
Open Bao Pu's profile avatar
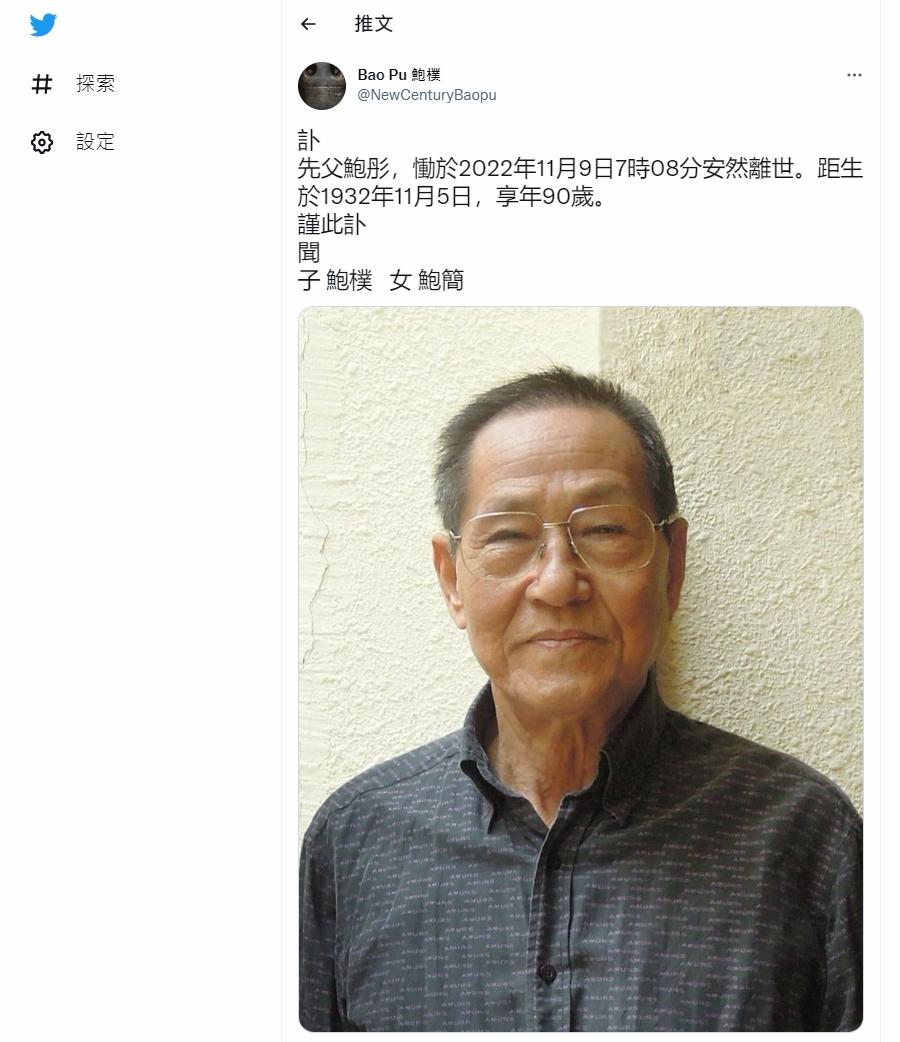(x=321, y=85)
